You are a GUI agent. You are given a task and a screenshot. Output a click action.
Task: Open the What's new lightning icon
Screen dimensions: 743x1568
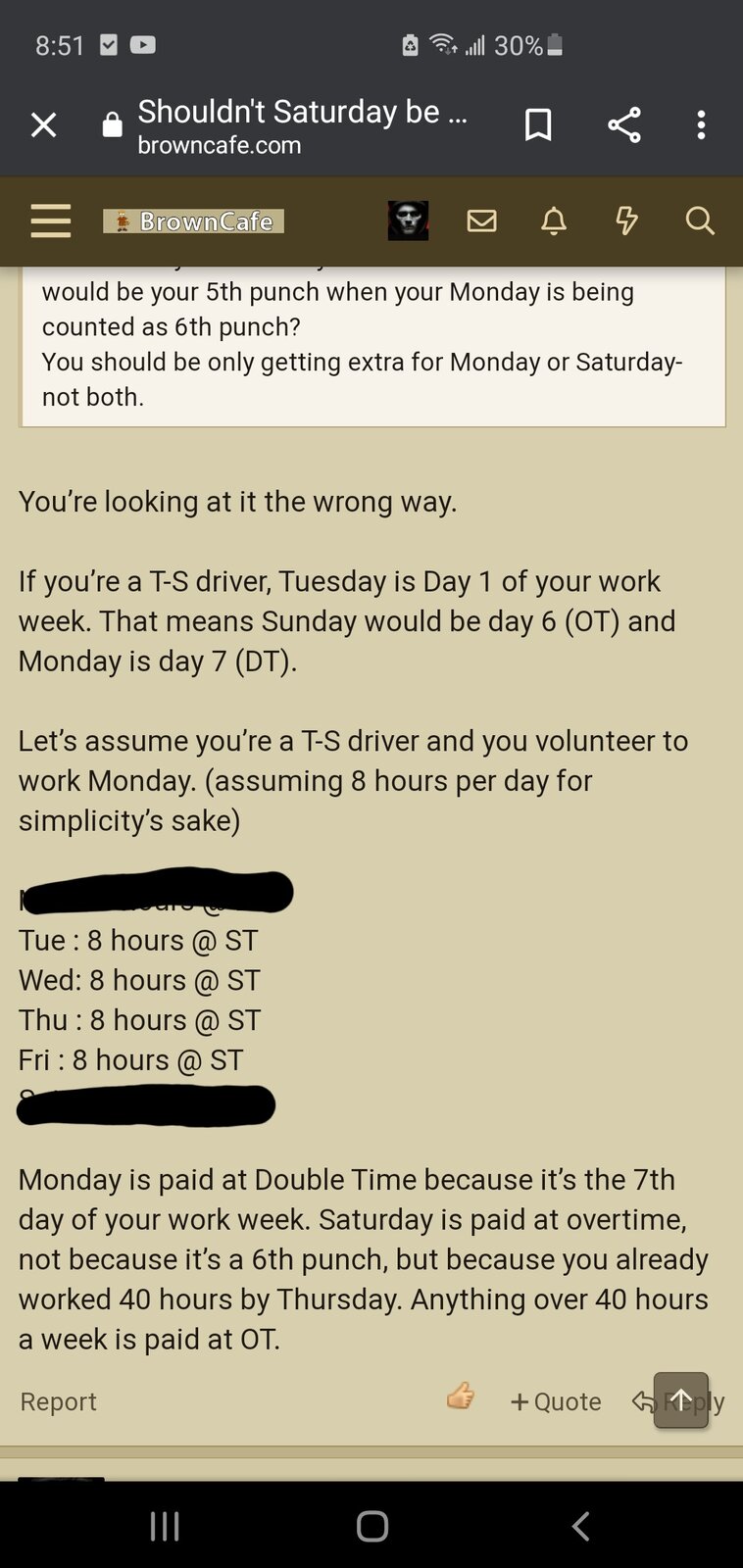click(x=626, y=220)
